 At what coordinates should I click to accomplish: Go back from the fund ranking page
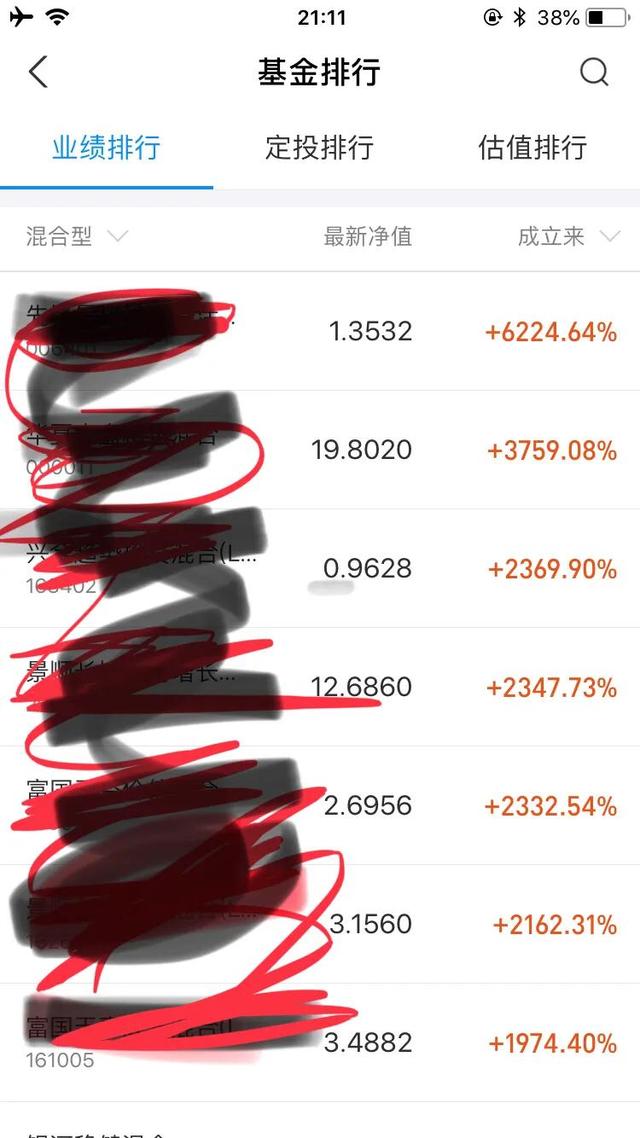(38, 72)
